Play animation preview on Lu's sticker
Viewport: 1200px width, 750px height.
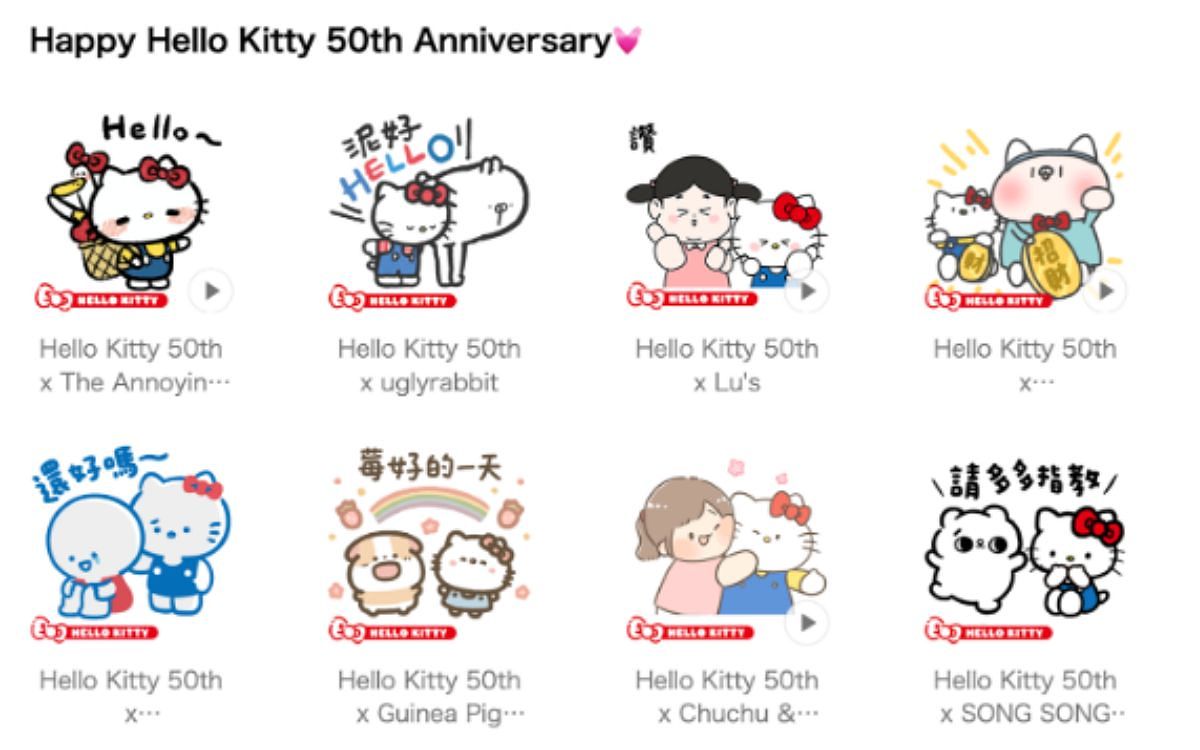click(x=807, y=291)
